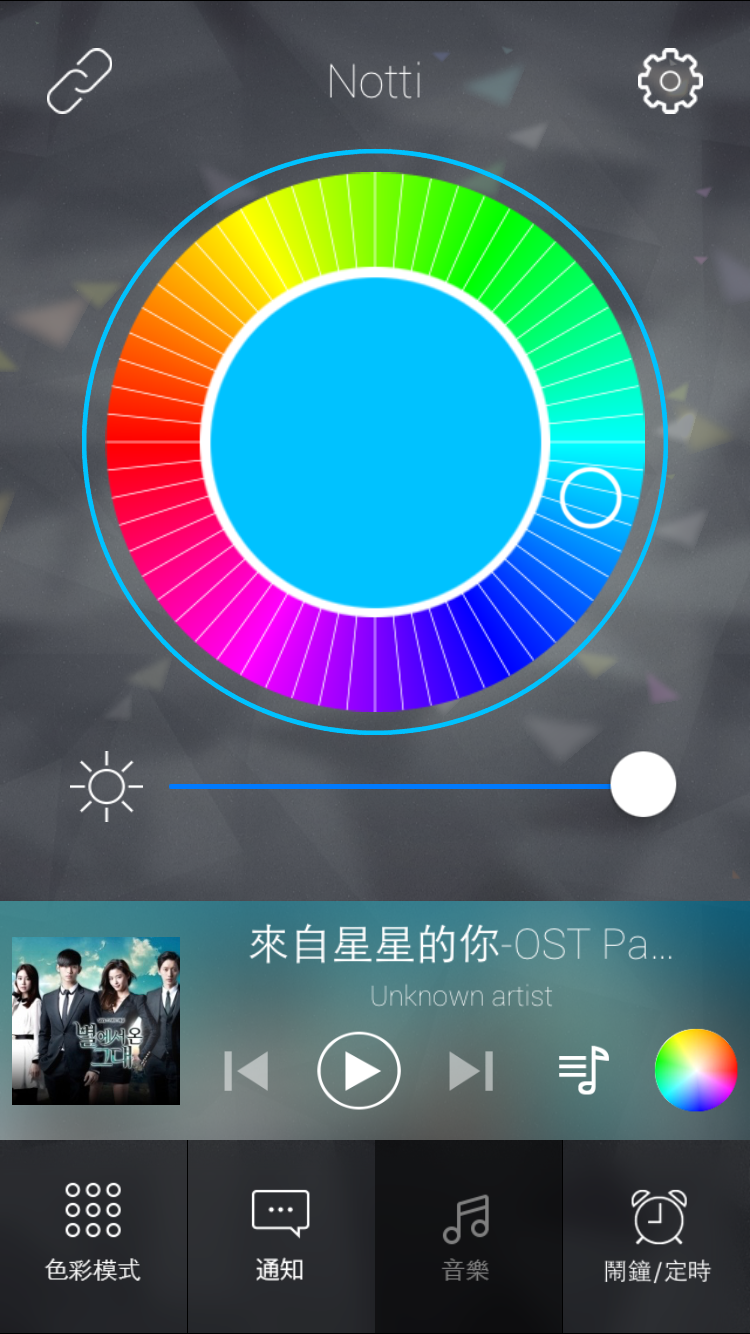Go to the 鬧鐘/定時 tab
This screenshot has height=1334, width=750.
(657, 1236)
